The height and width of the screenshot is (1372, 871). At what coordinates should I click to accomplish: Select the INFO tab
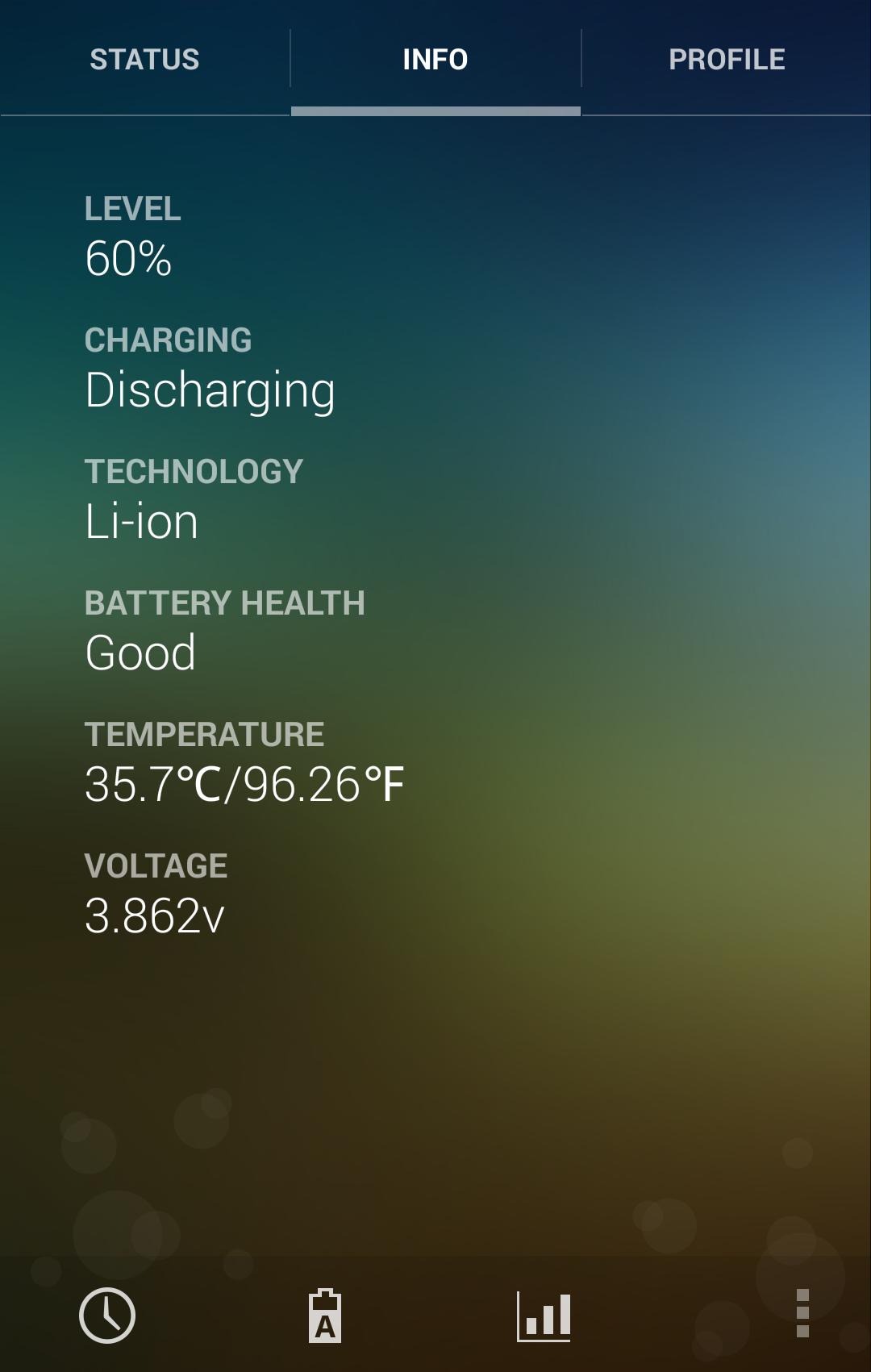tap(435, 59)
